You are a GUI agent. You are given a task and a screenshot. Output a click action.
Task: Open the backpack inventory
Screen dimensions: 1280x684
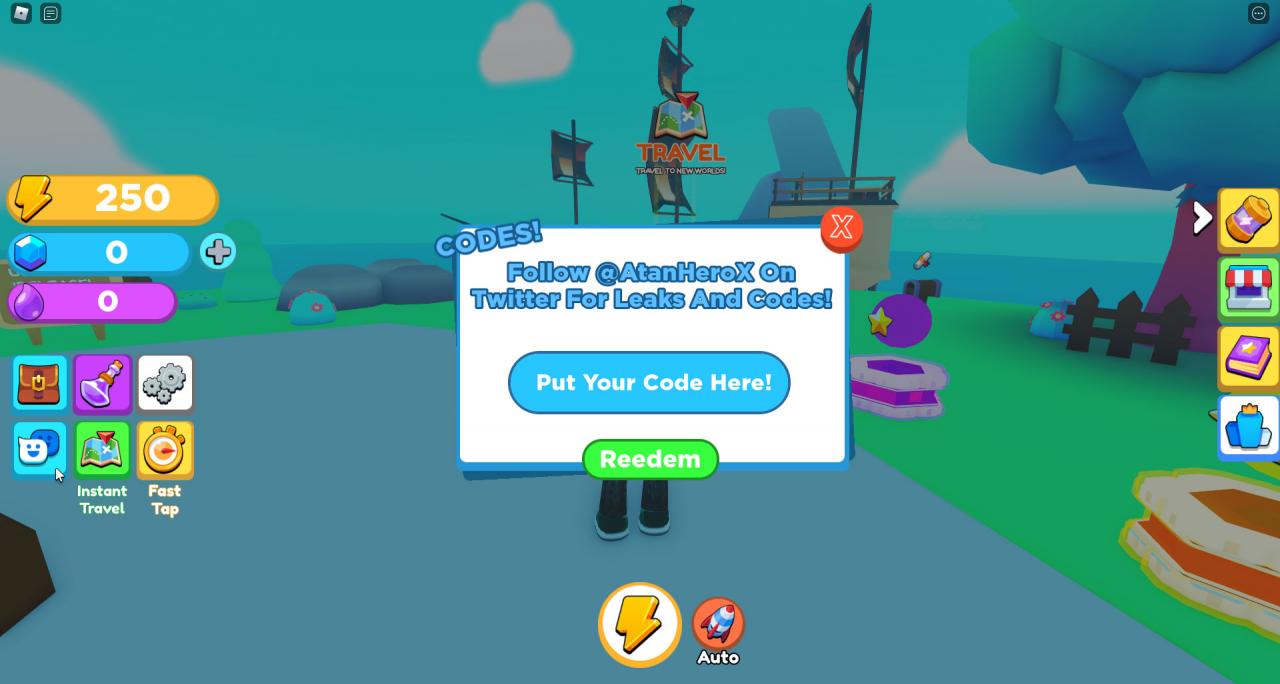tap(40, 383)
